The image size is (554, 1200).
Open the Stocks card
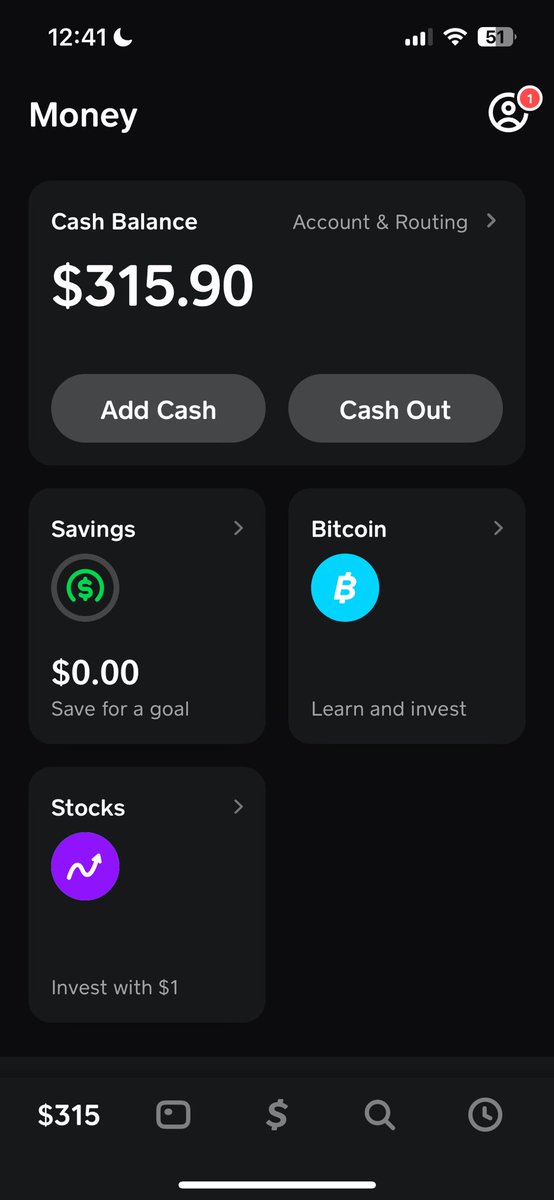[147, 894]
